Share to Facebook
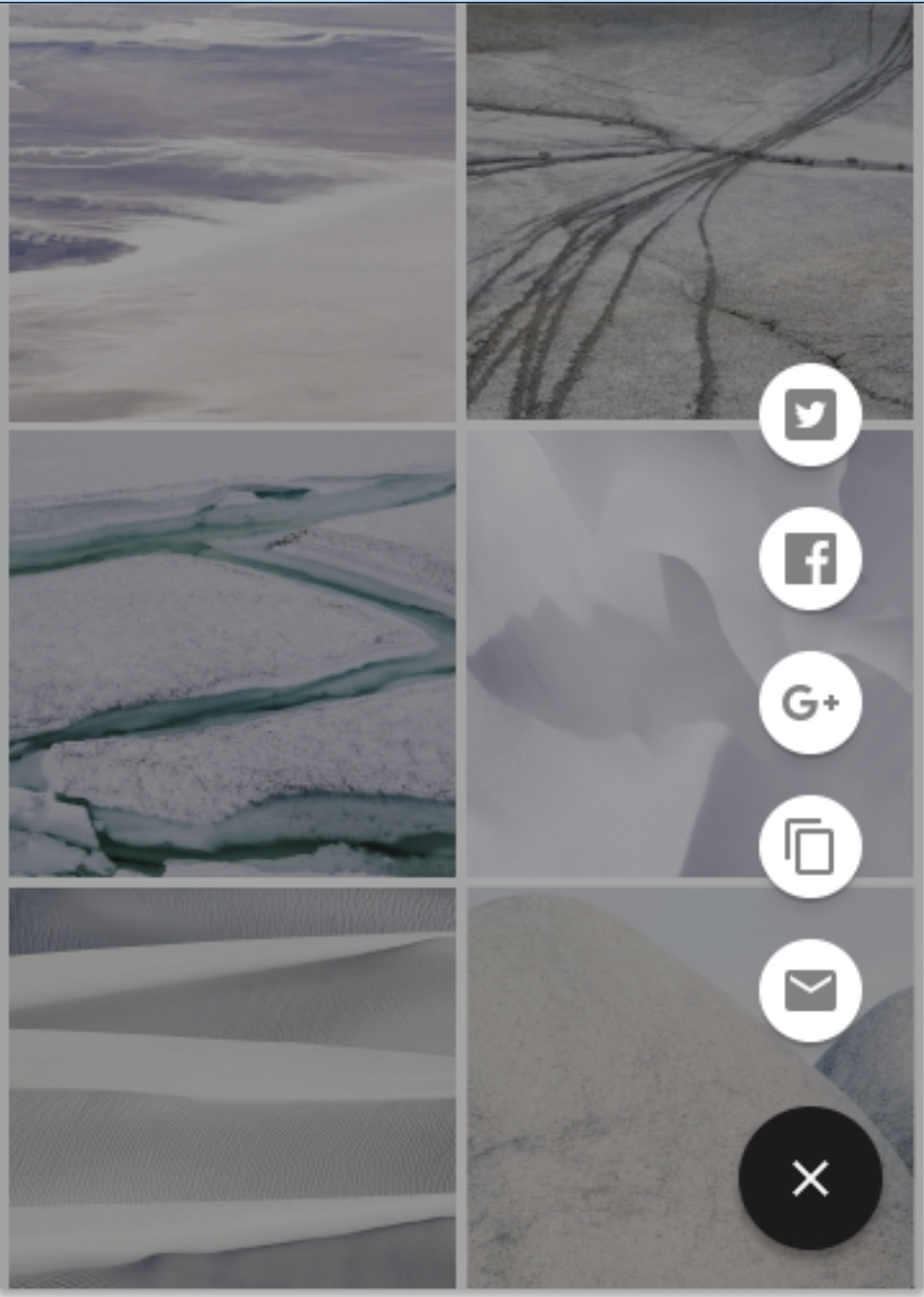924x1297 pixels. pyautogui.click(x=810, y=559)
